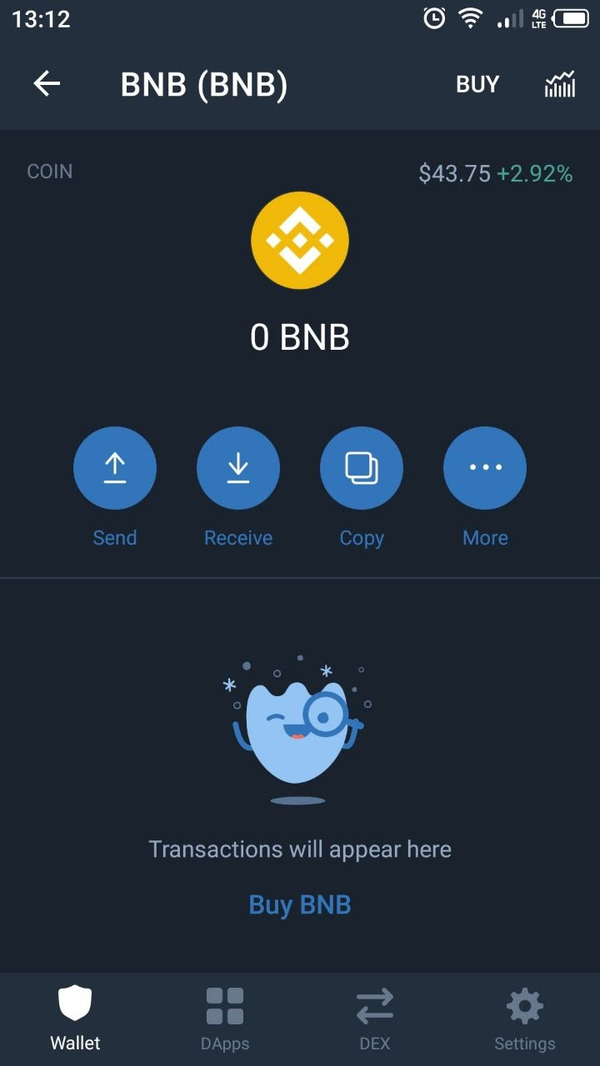Switch to the DEX tab

[x=374, y=1018]
